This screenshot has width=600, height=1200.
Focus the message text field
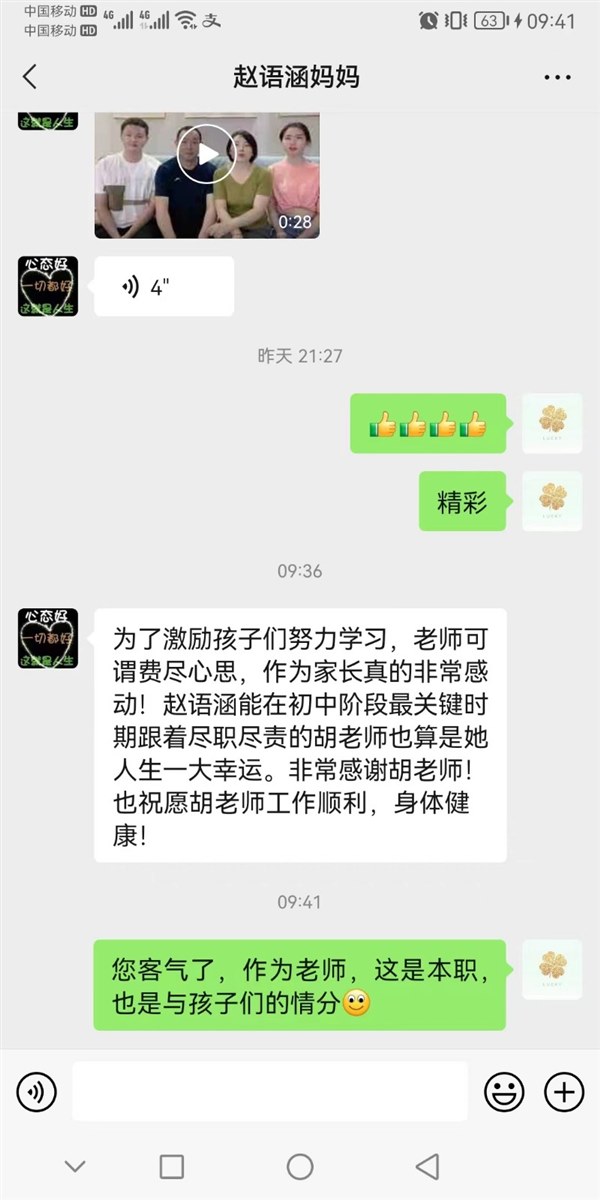pyautogui.click(x=270, y=1092)
